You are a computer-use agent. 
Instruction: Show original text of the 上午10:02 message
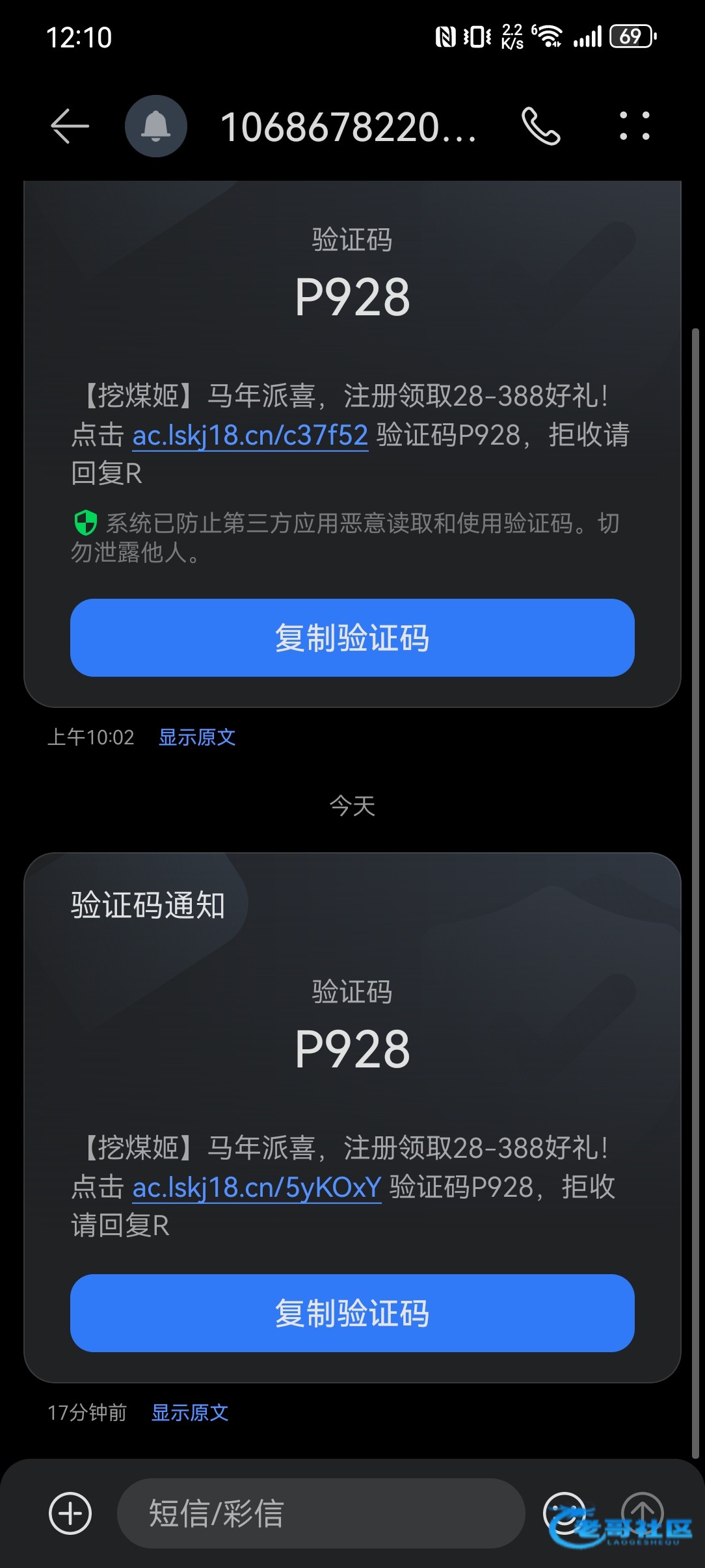click(x=197, y=737)
